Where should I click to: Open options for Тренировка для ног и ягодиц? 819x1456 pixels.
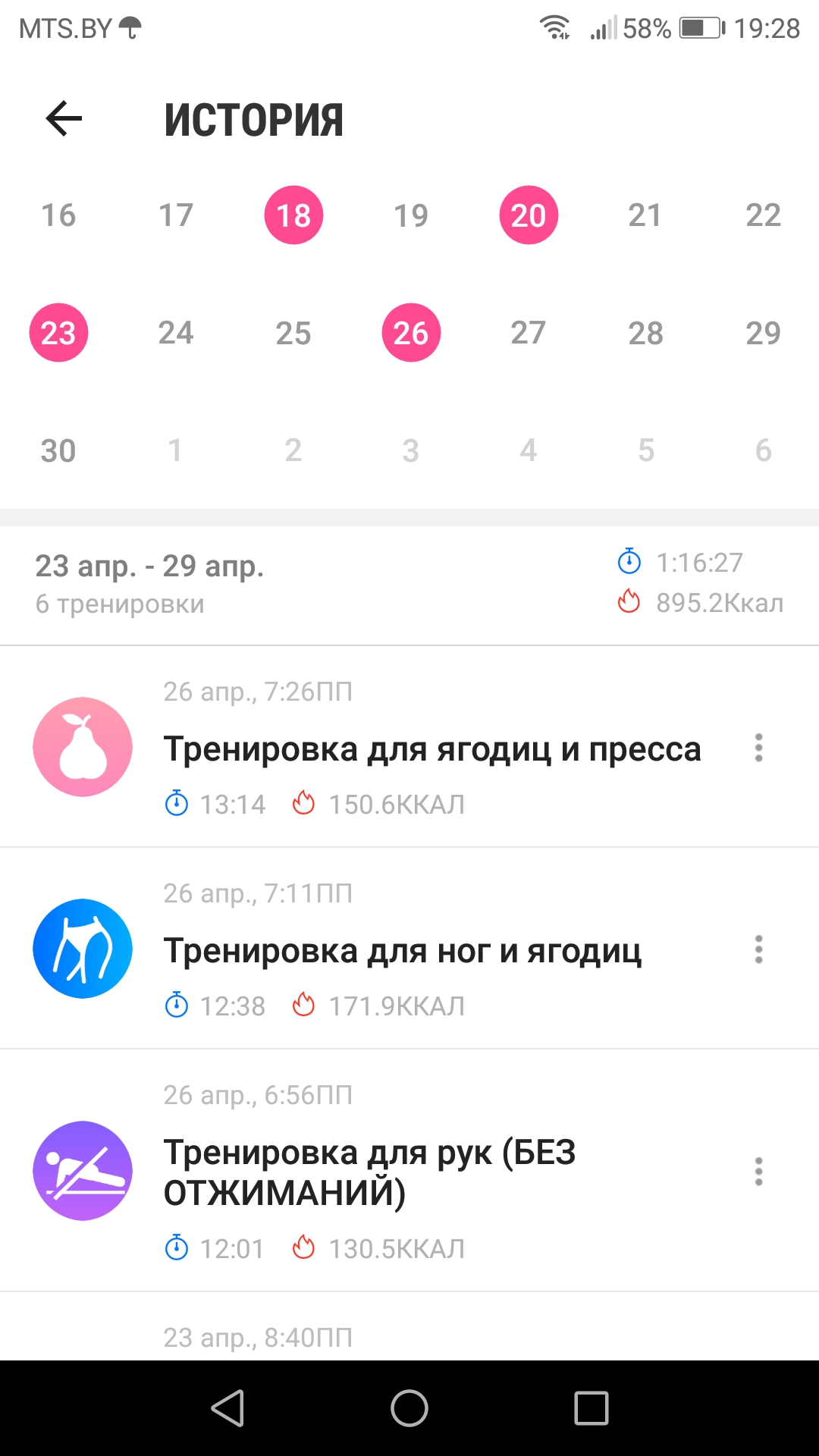tap(758, 949)
